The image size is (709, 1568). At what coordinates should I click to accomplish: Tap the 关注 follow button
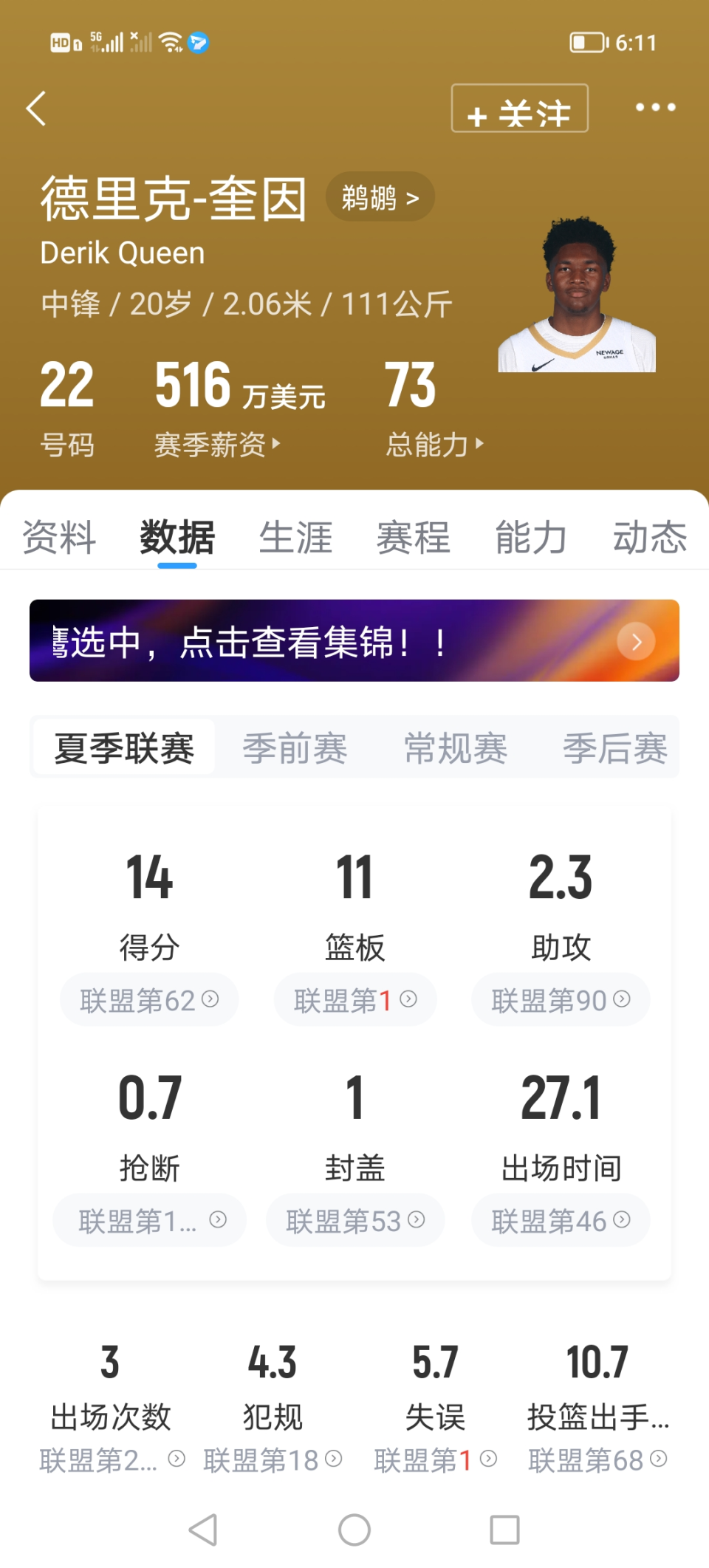coord(519,109)
